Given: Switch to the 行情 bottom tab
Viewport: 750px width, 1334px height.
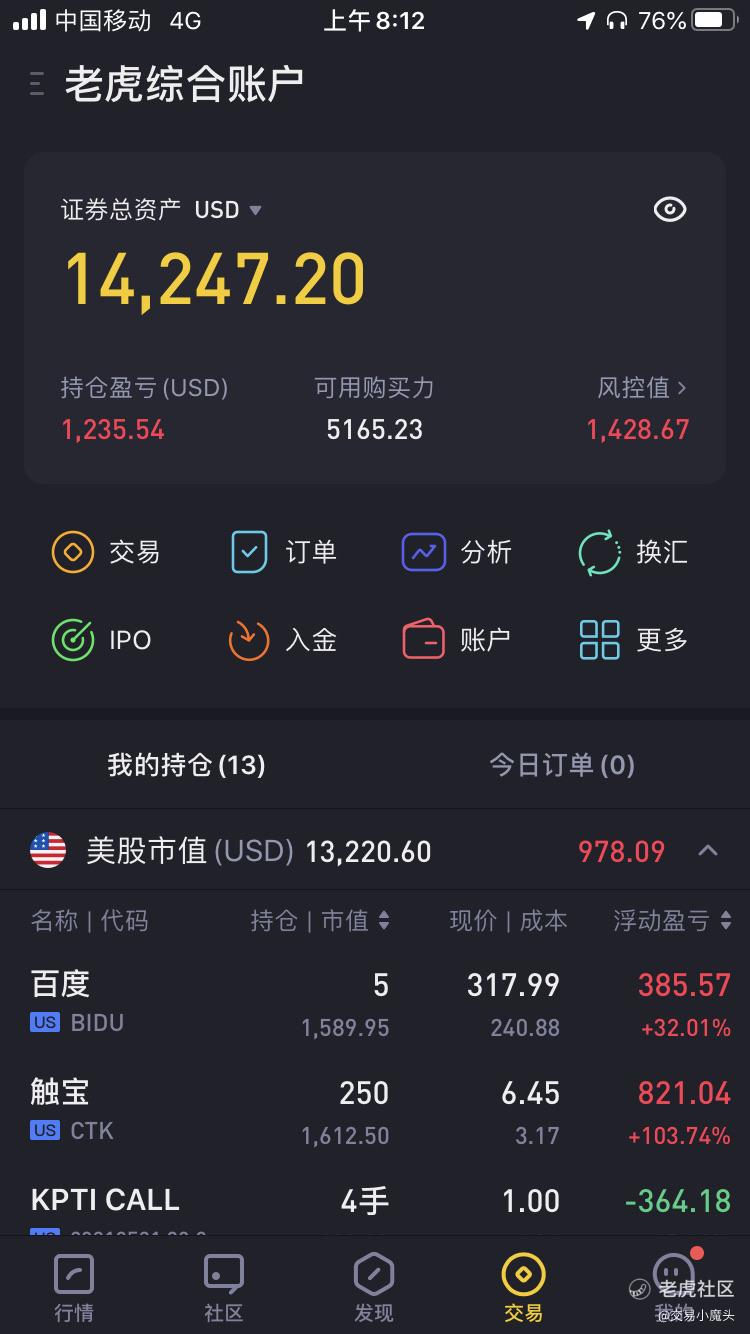Looking at the screenshot, I should click(x=74, y=1288).
